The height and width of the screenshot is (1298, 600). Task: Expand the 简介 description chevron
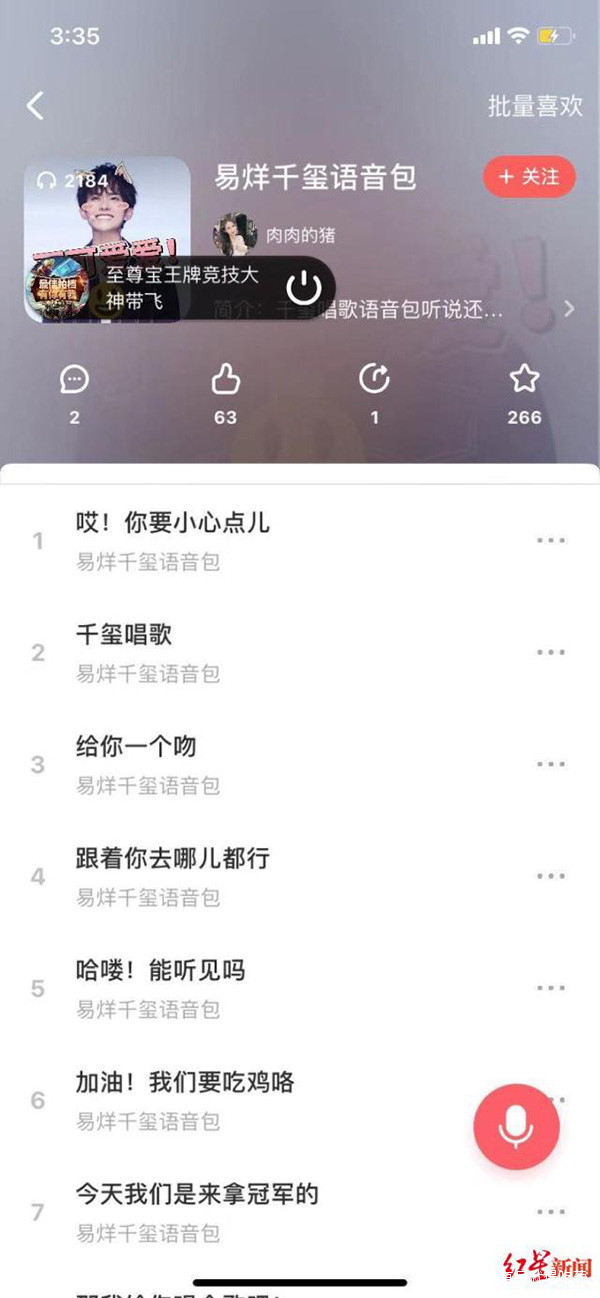[569, 309]
